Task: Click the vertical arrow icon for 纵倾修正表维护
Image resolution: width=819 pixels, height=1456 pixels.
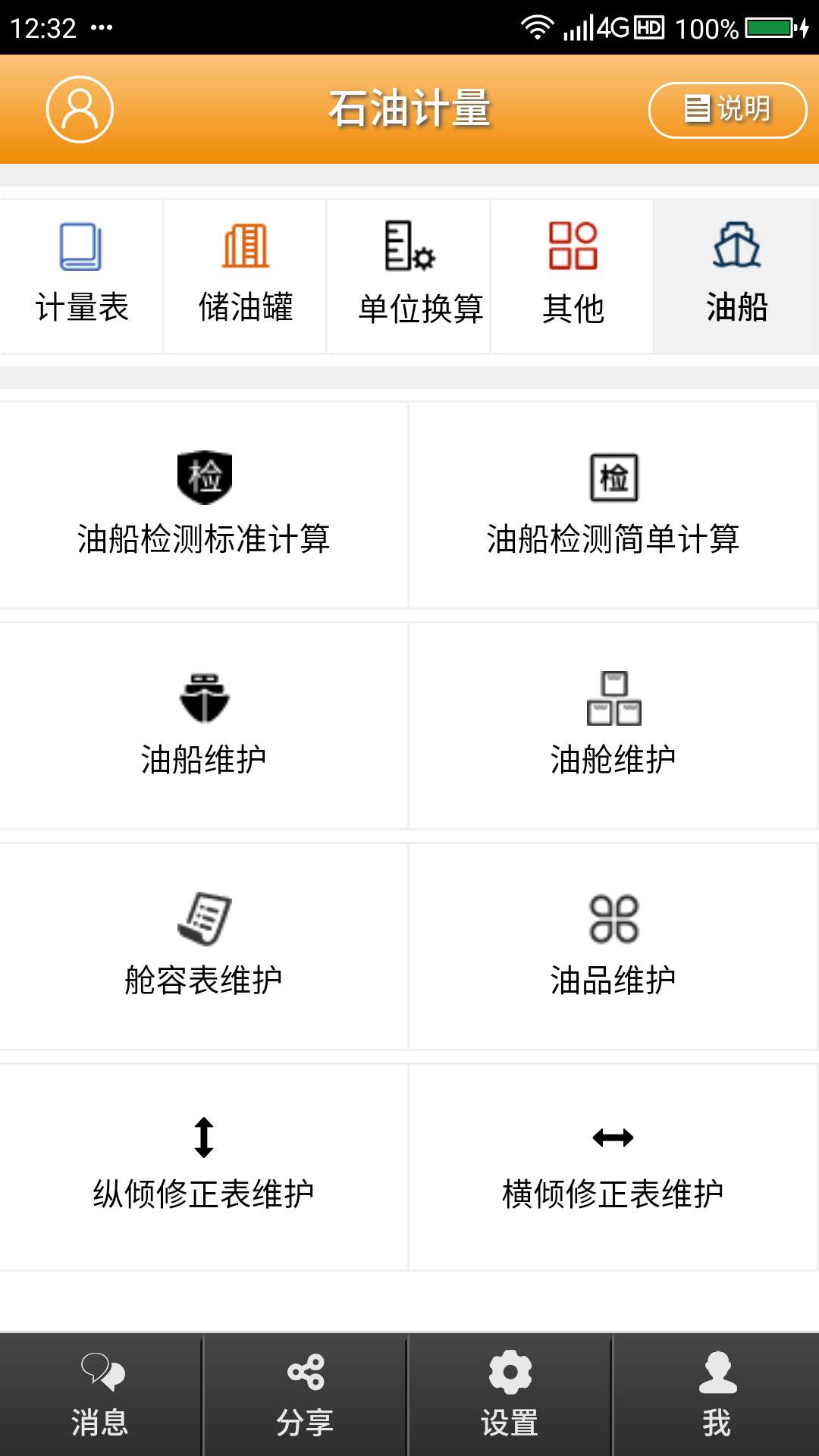Action: click(x=203, y=1135)
